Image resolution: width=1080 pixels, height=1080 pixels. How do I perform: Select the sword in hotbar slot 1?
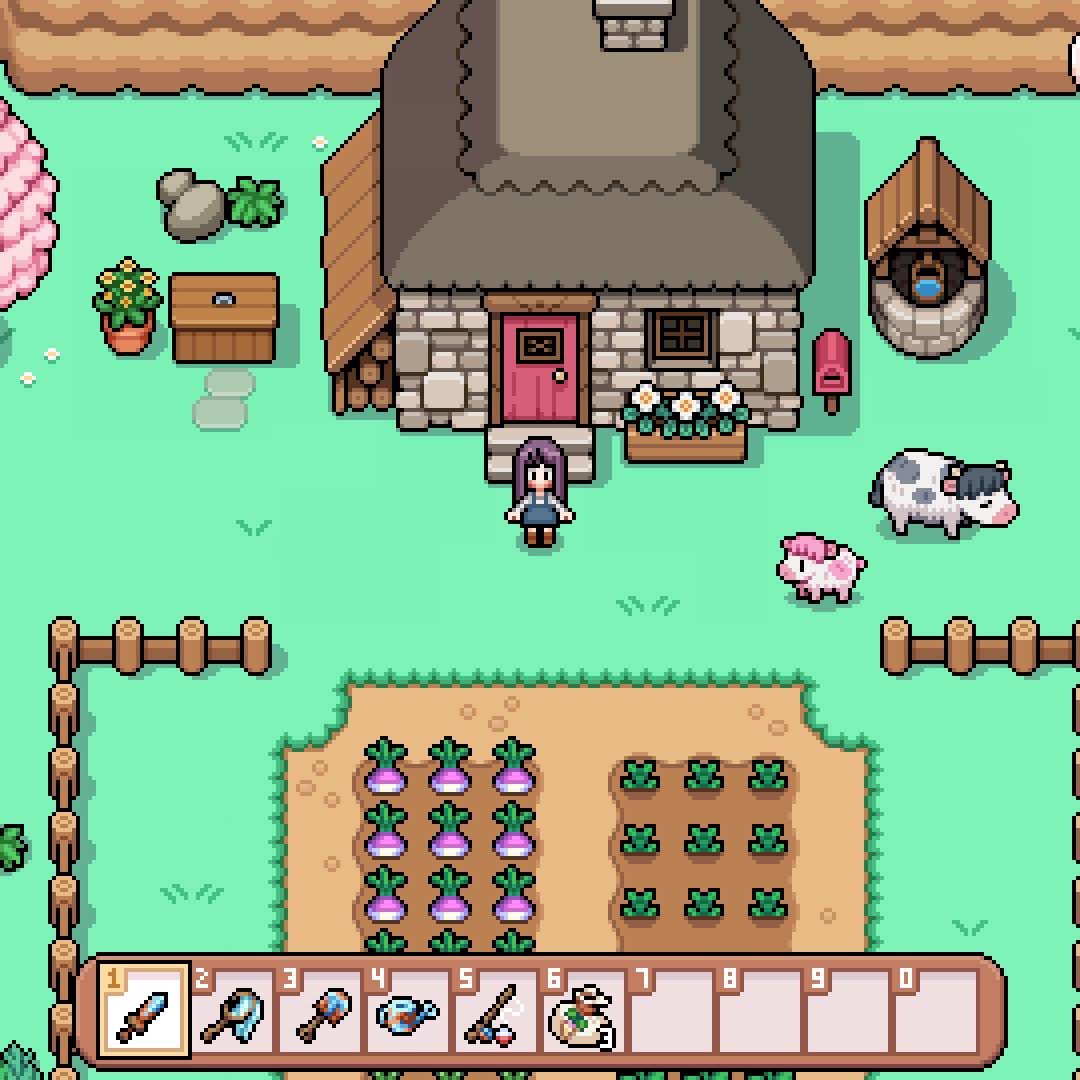point(145,1011)
